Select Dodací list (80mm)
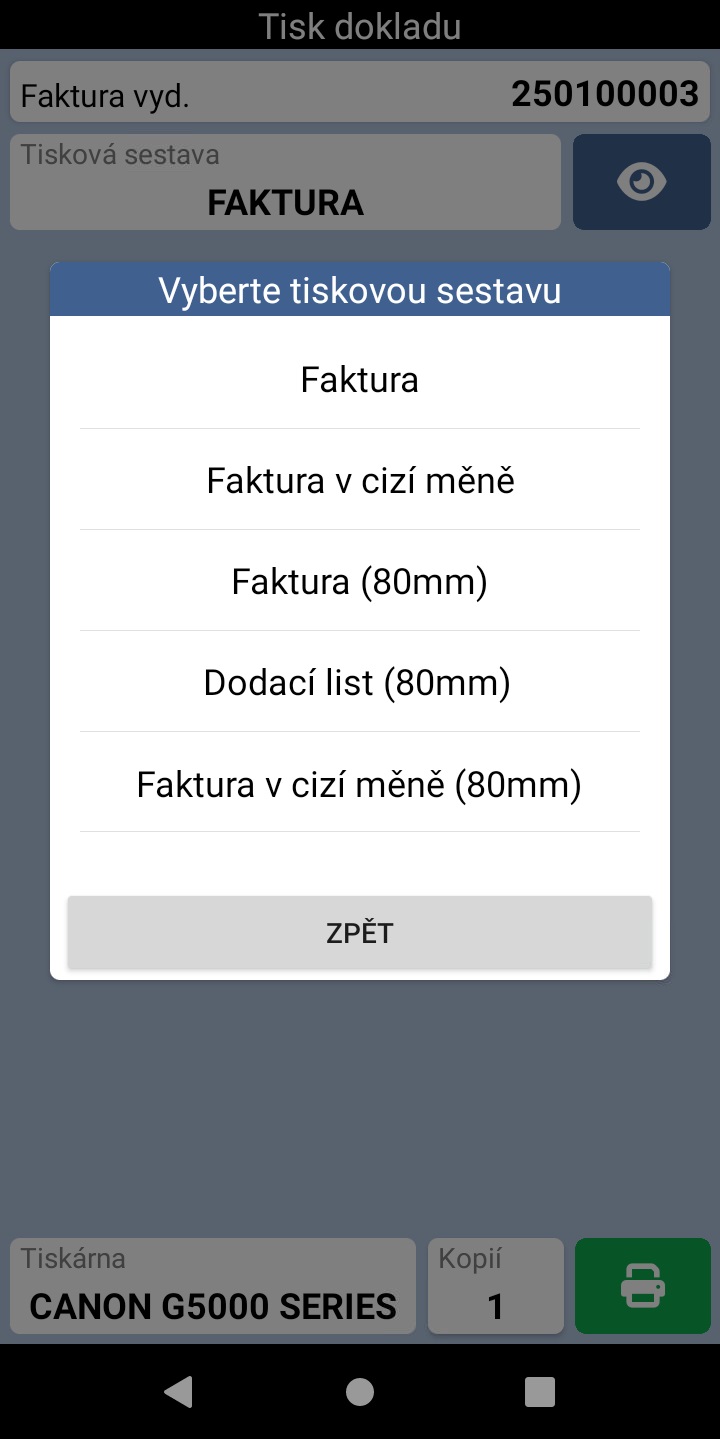Image resolution: width=720 pixels, height=1439 pixels. (x=360, y=683)
